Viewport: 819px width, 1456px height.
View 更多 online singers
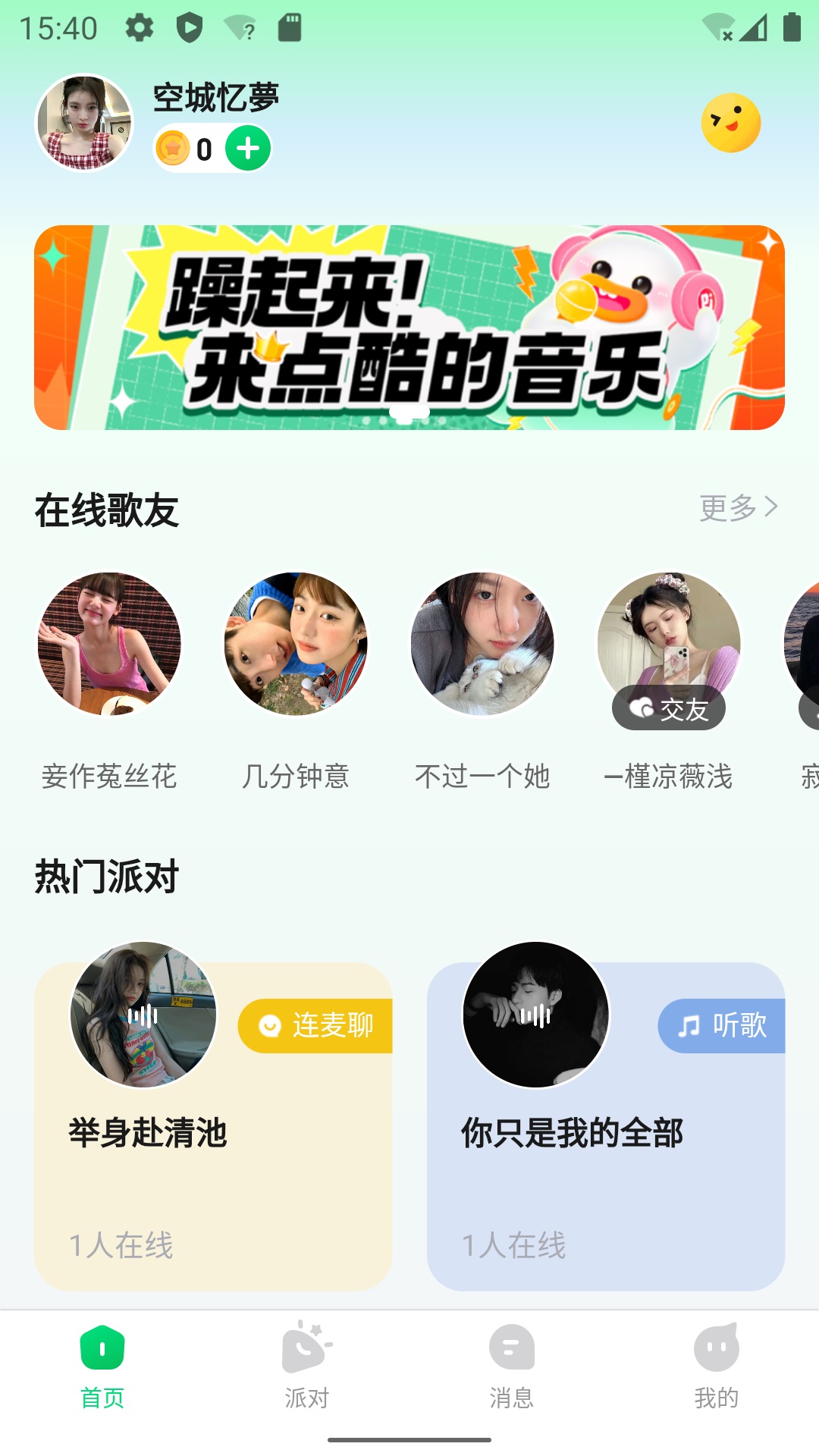pyautogui.click(x=738, y=507)
